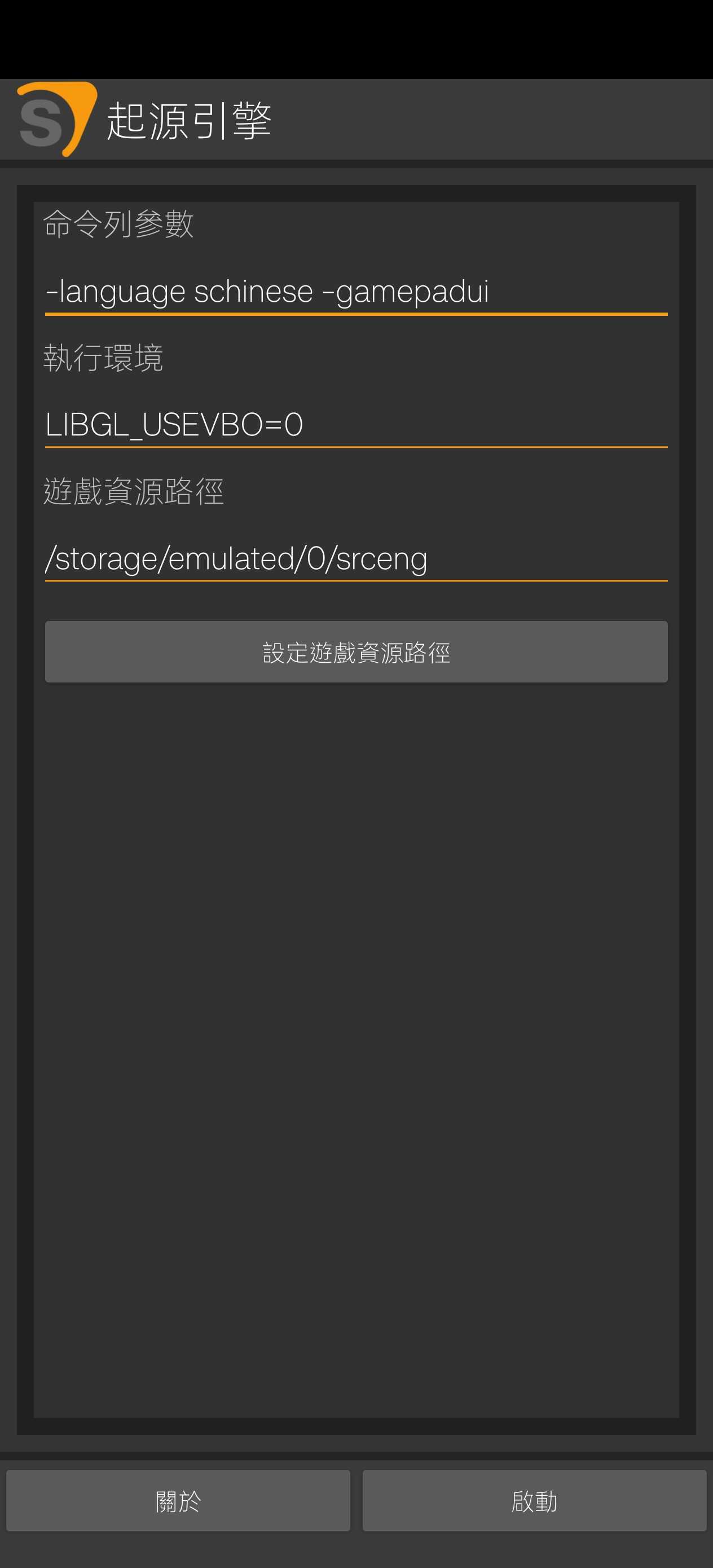Screen dimensions: 713x1568
Task: Open the 關於 about page
Action: point(178,1501)
